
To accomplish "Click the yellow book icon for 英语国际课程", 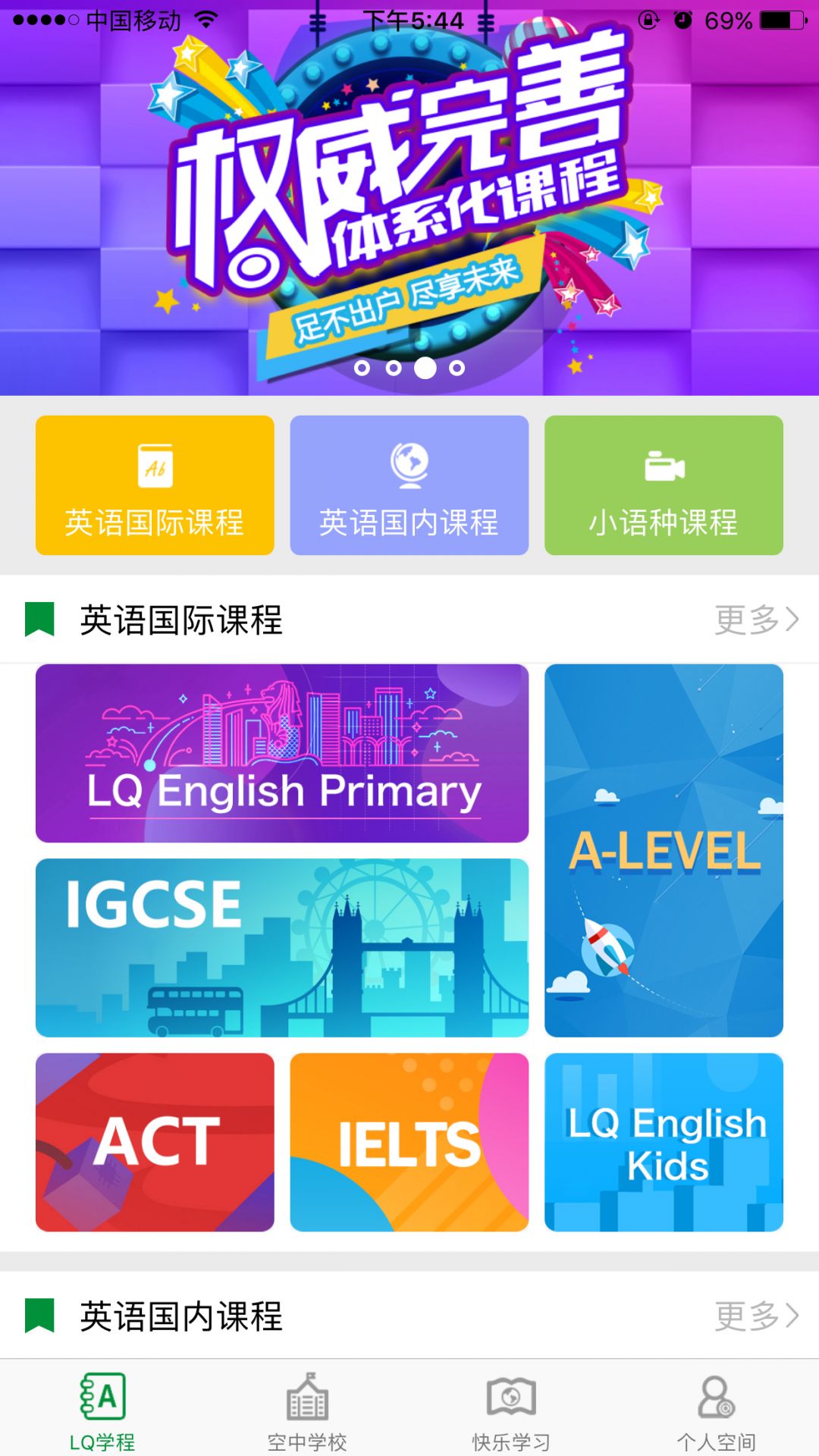I will (x=153, y=467).
